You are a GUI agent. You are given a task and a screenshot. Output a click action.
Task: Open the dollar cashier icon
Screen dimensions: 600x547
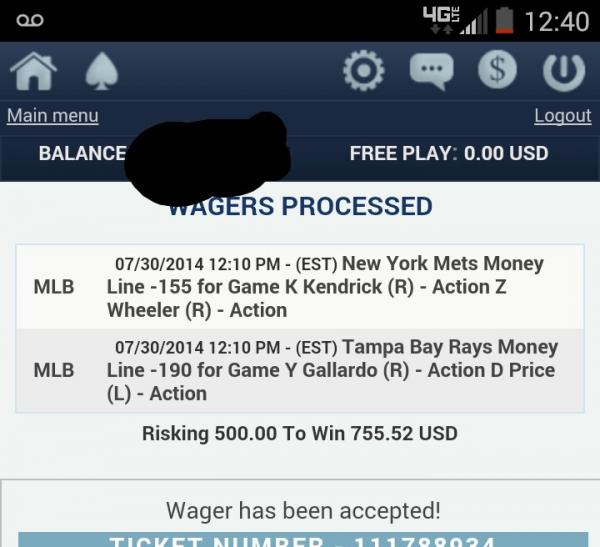point(499,72)
